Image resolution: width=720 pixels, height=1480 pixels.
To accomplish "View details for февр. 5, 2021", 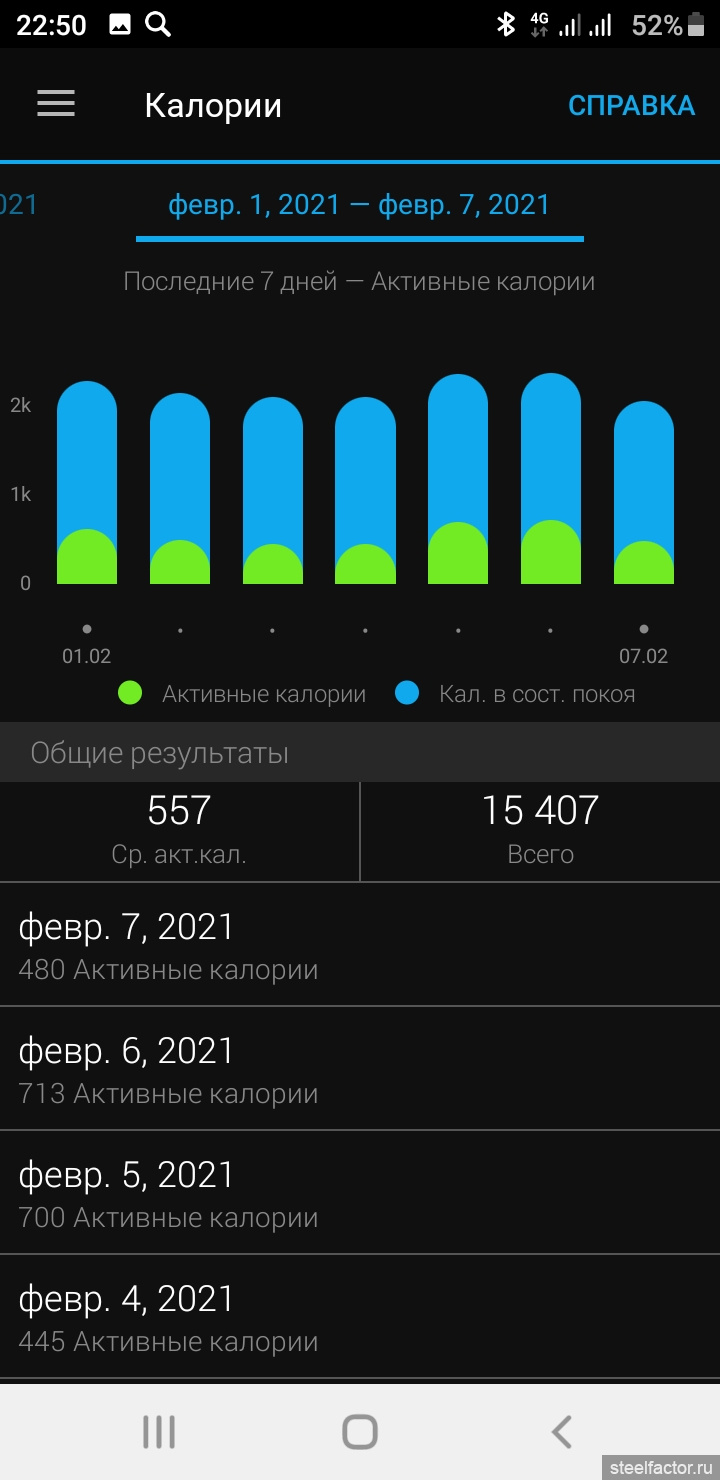I will pyautogui.click(x=360, y=1192).
